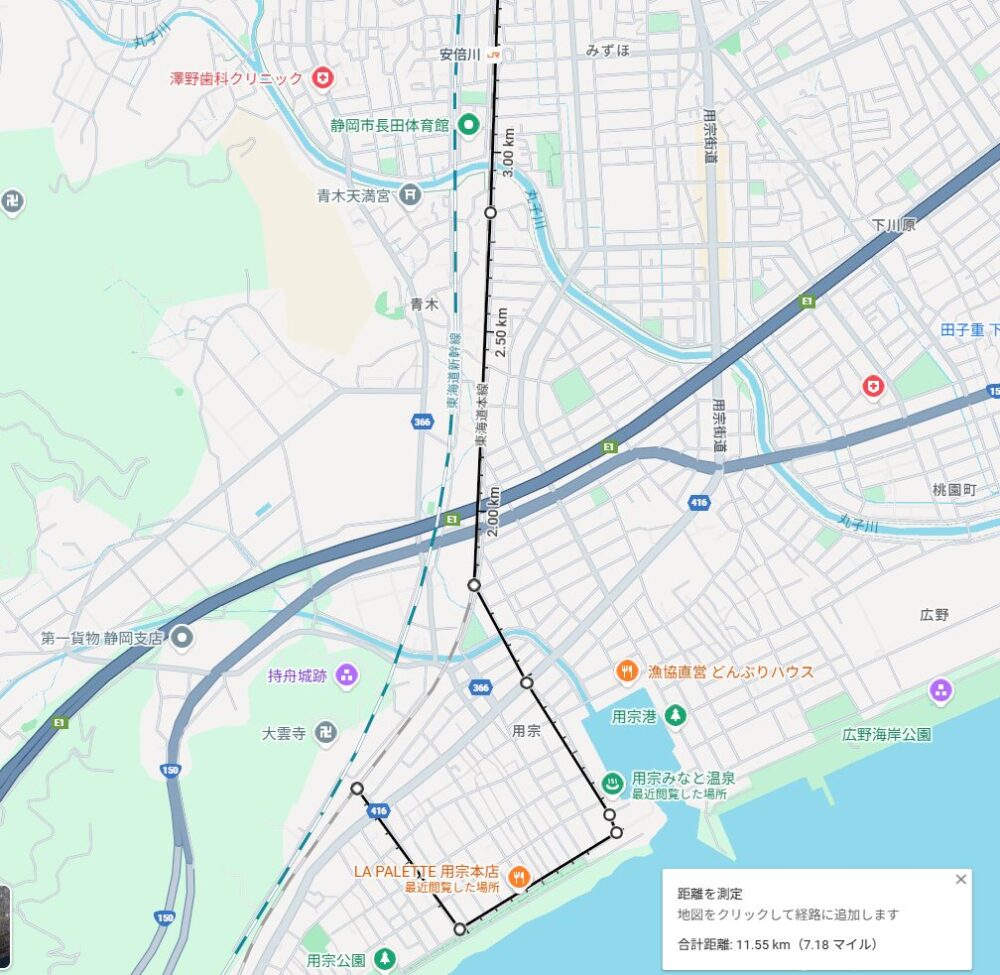The image size is (1000, 975).
Task: Open 澤野歯科クリニック place marker
Action: click(x=323, y=78)
